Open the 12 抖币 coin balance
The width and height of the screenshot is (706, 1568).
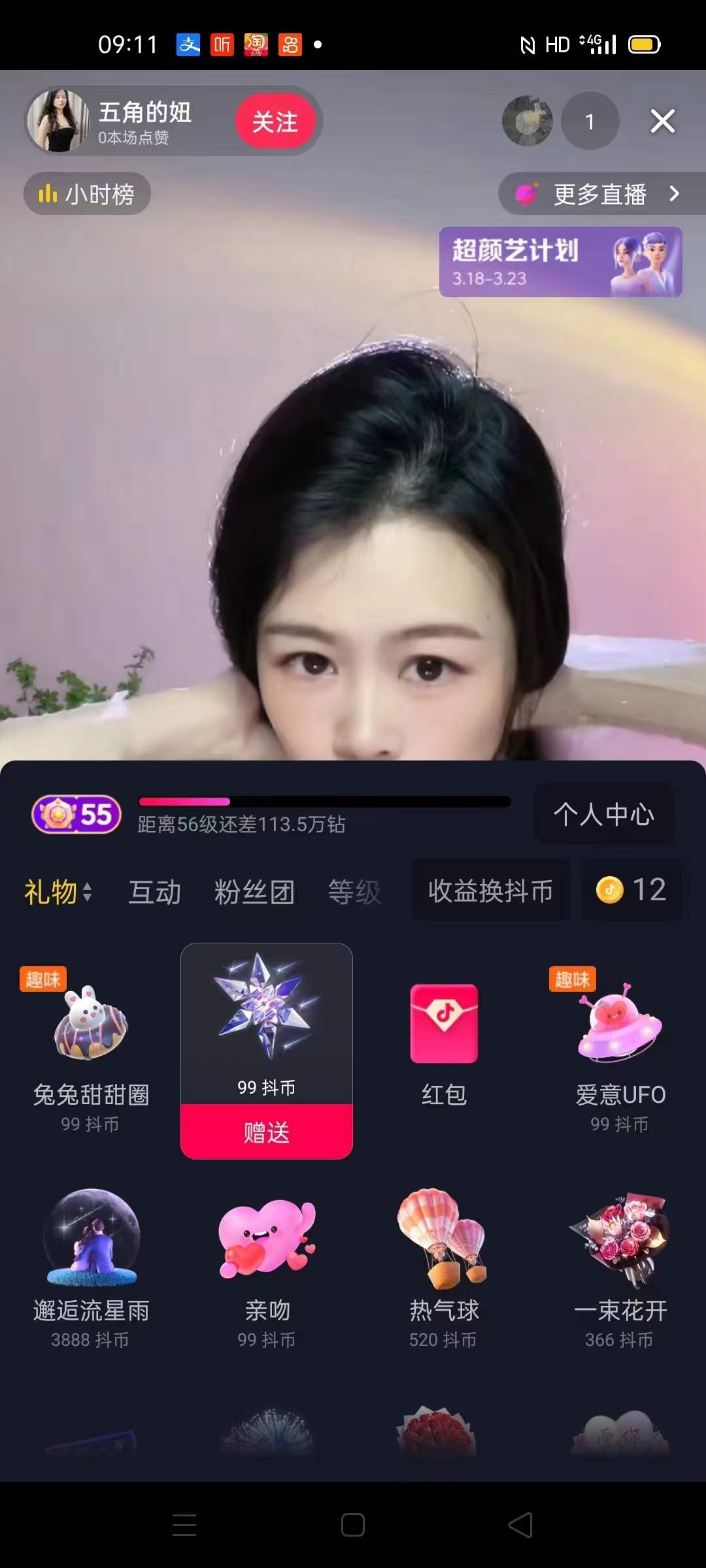(x=632, y=890)
